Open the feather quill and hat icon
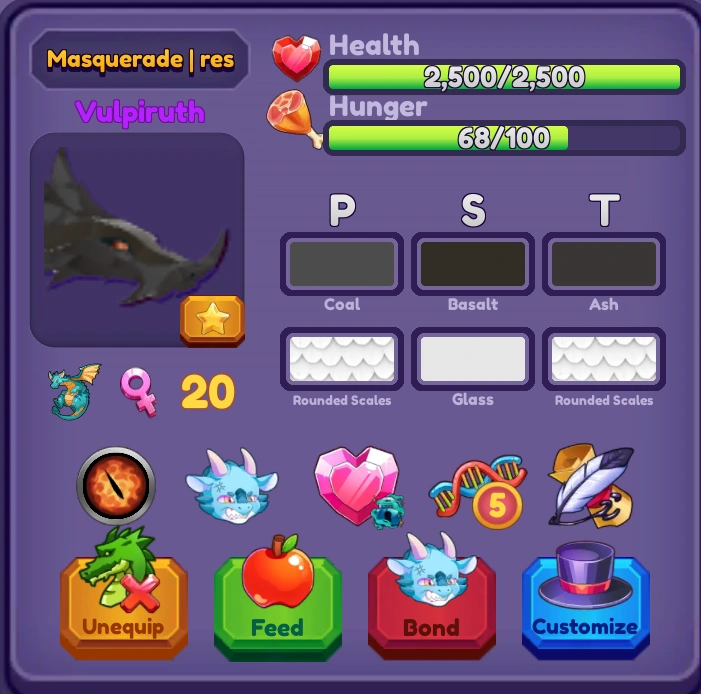 [x=591, y=486]
